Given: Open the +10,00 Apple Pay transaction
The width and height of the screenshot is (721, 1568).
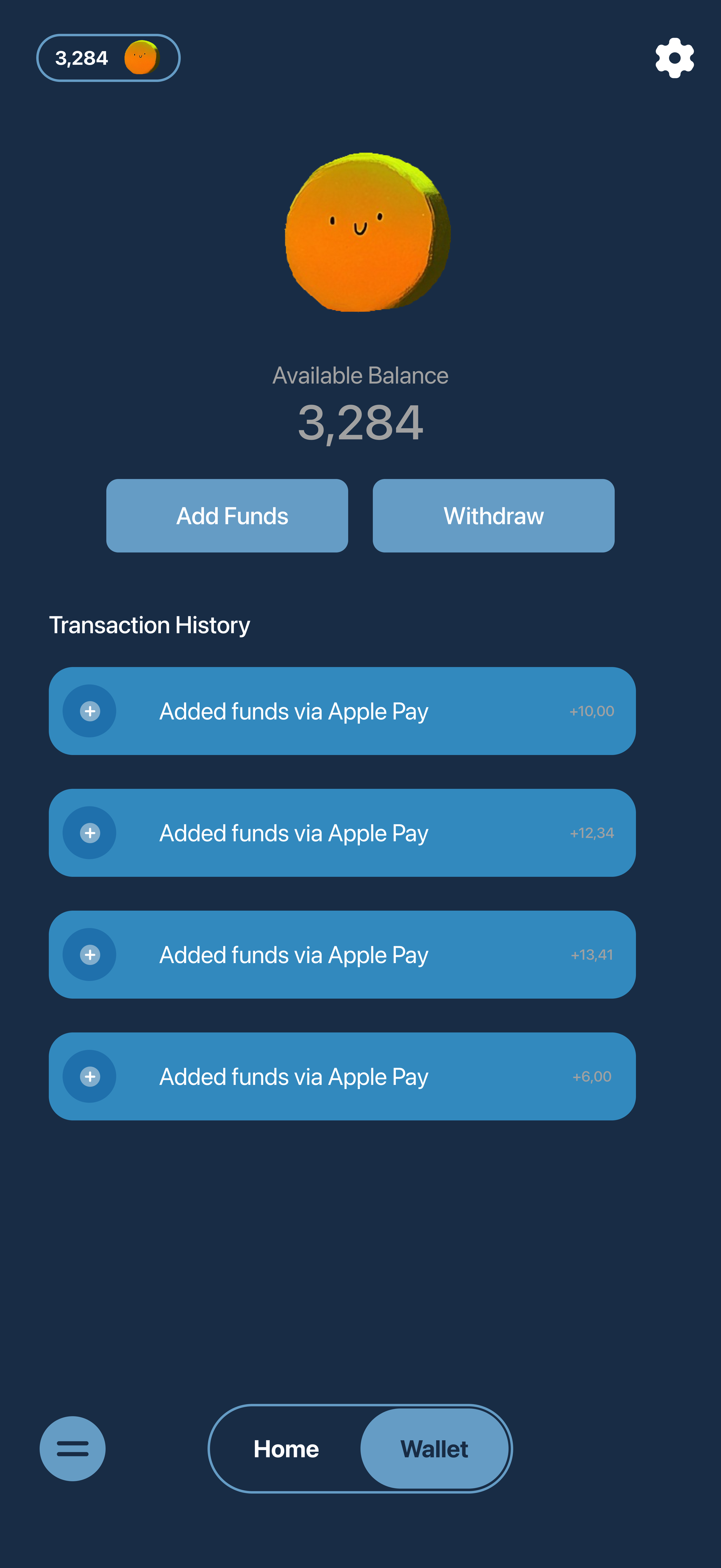Looking at the screenshot, I should click(x=342, y=711).
